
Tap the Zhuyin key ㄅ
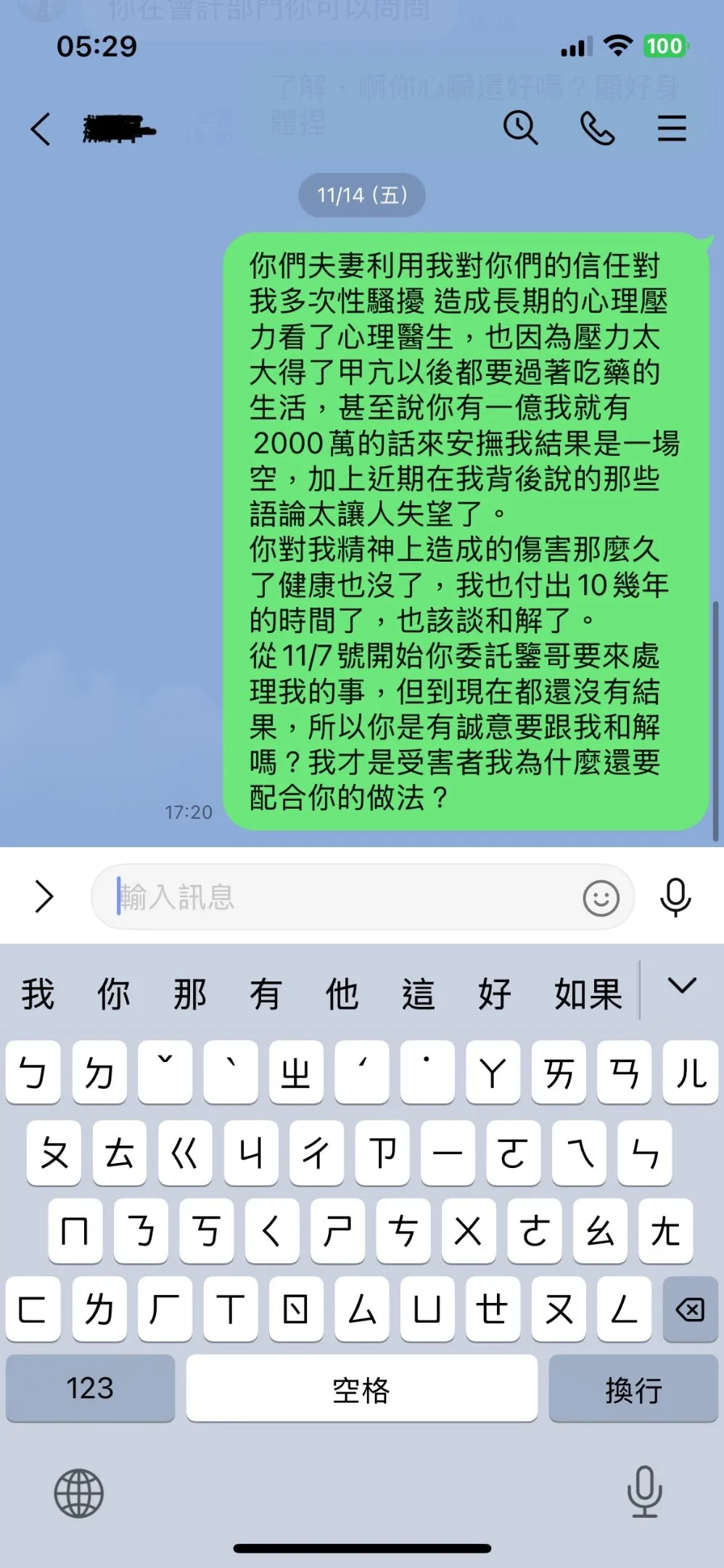click(x=33, y=1074)
